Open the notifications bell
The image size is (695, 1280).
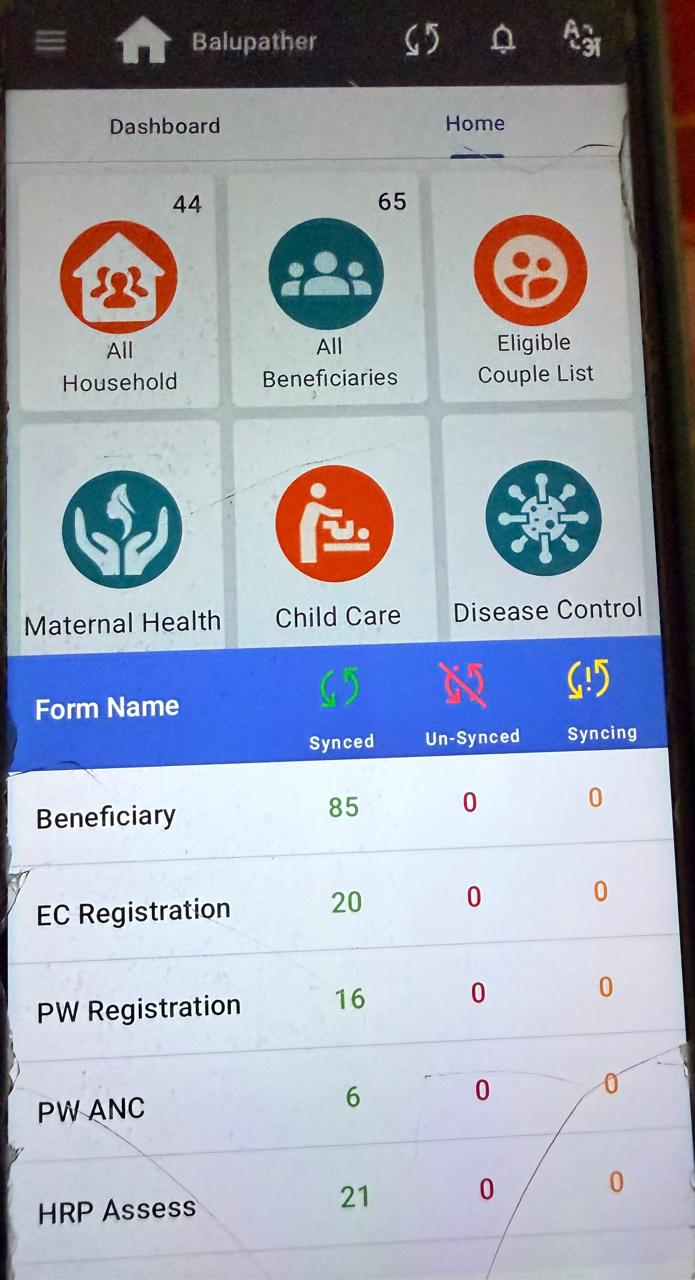click(x=504, y=39)
